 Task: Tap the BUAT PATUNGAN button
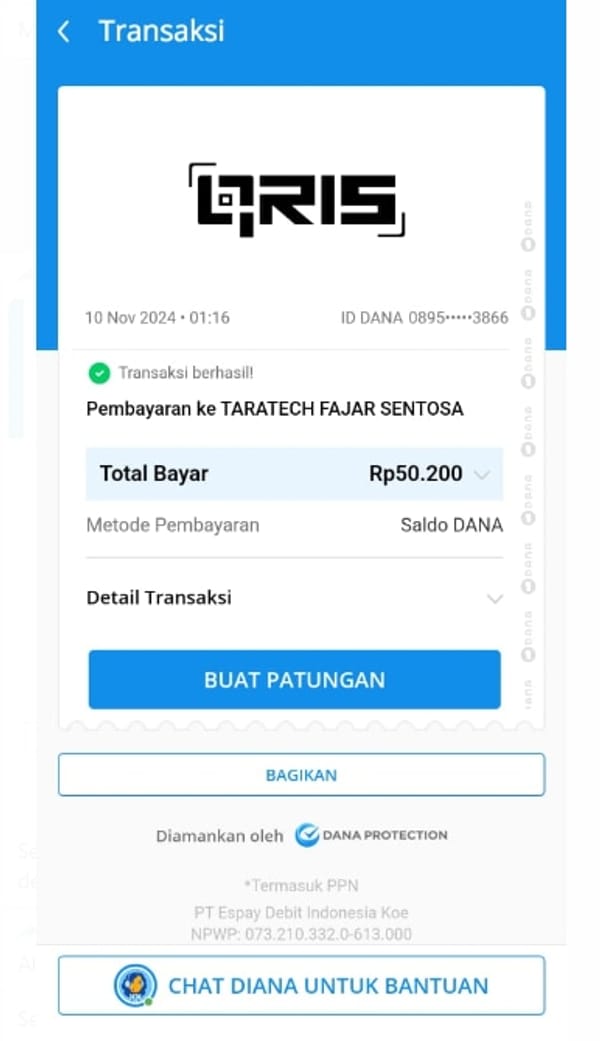click(x=294, y=680)
